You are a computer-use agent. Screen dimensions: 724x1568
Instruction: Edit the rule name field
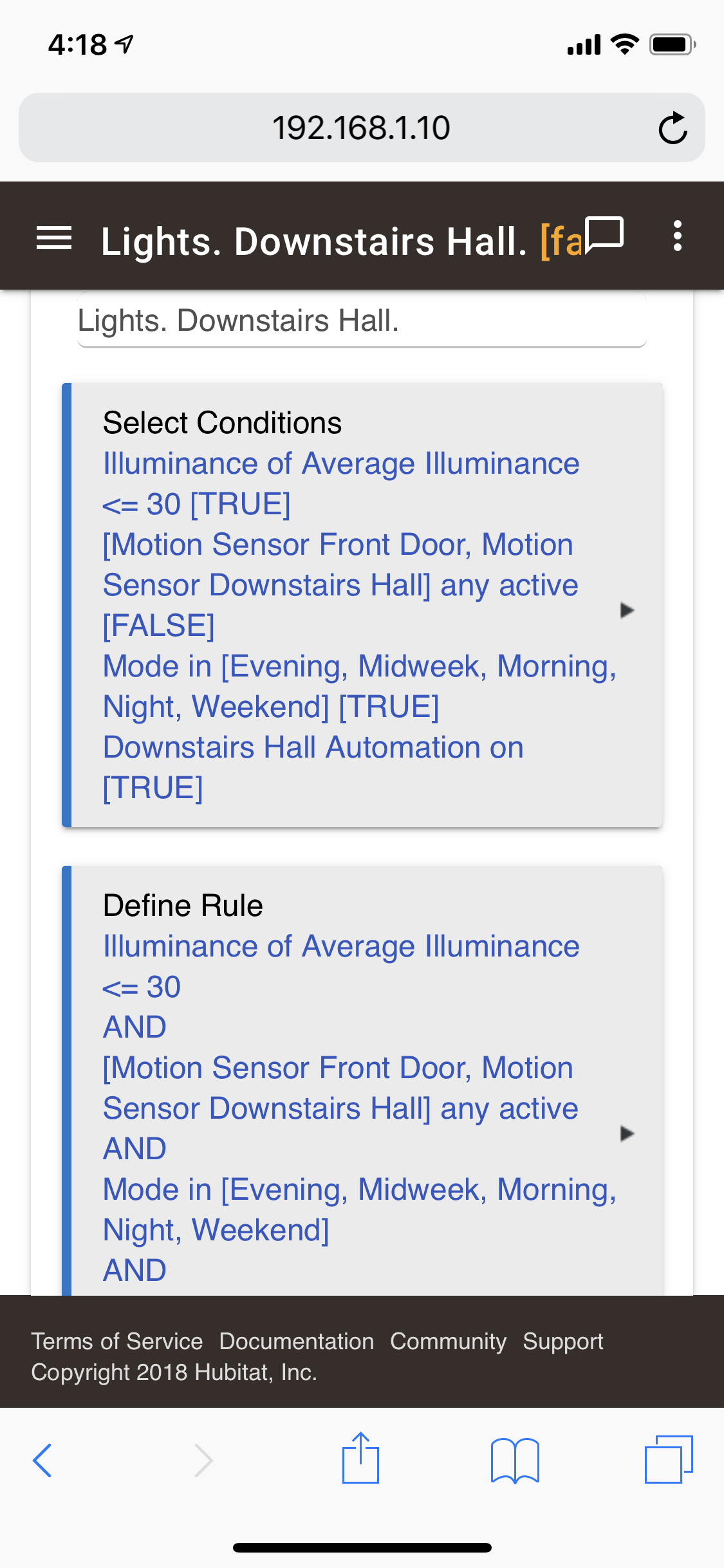pos(362,321)
